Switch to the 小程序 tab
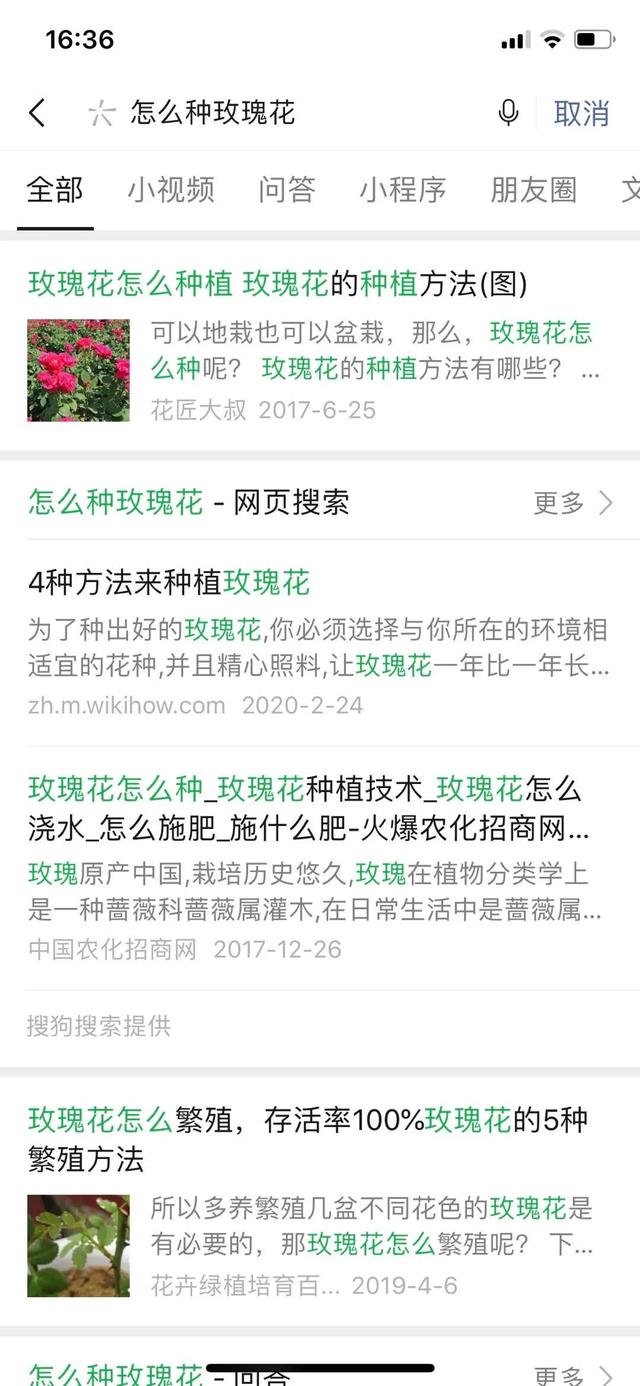The width and height of the screenshot is (640, 1386). pos(403,190)
